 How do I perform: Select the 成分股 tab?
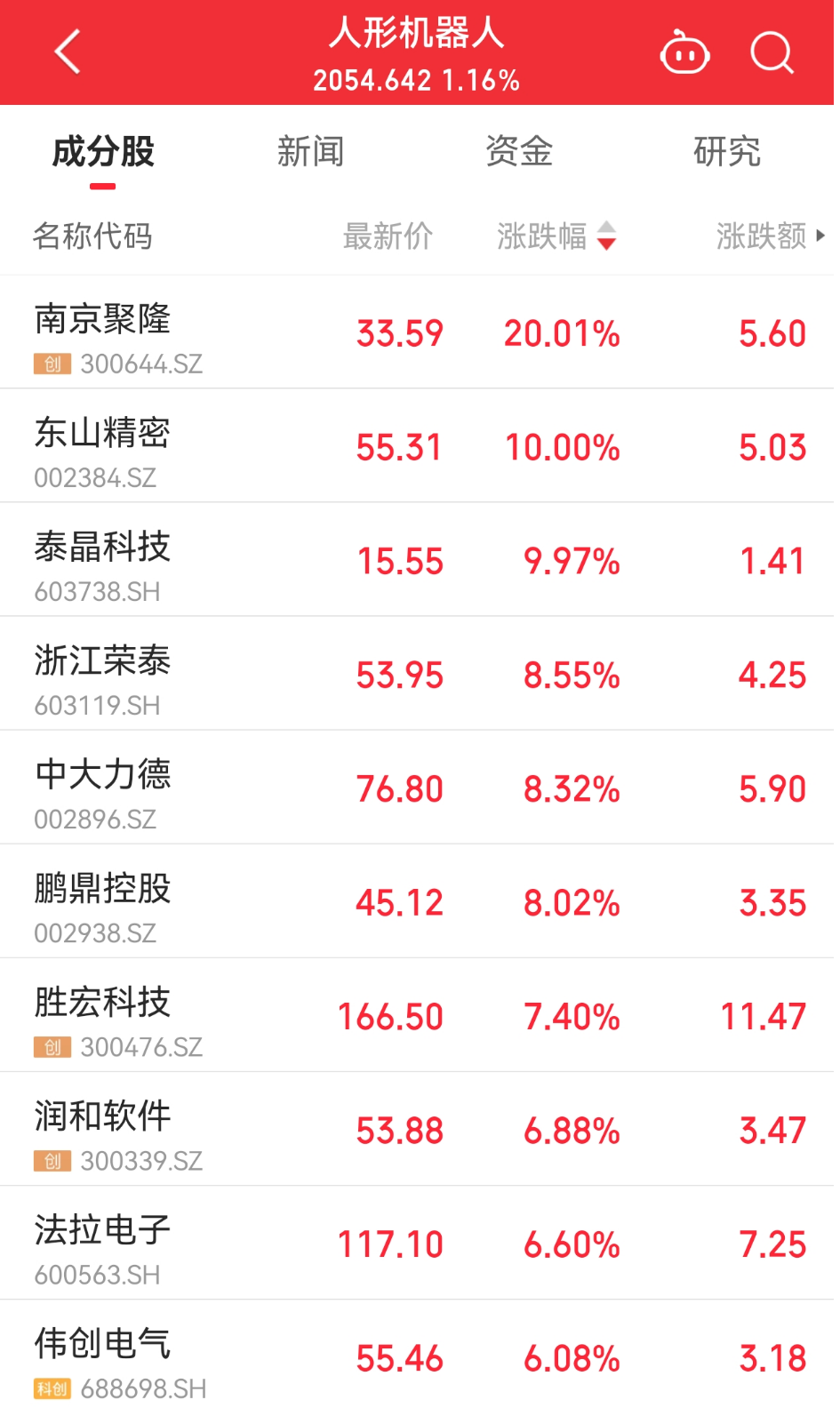[103, 151]
